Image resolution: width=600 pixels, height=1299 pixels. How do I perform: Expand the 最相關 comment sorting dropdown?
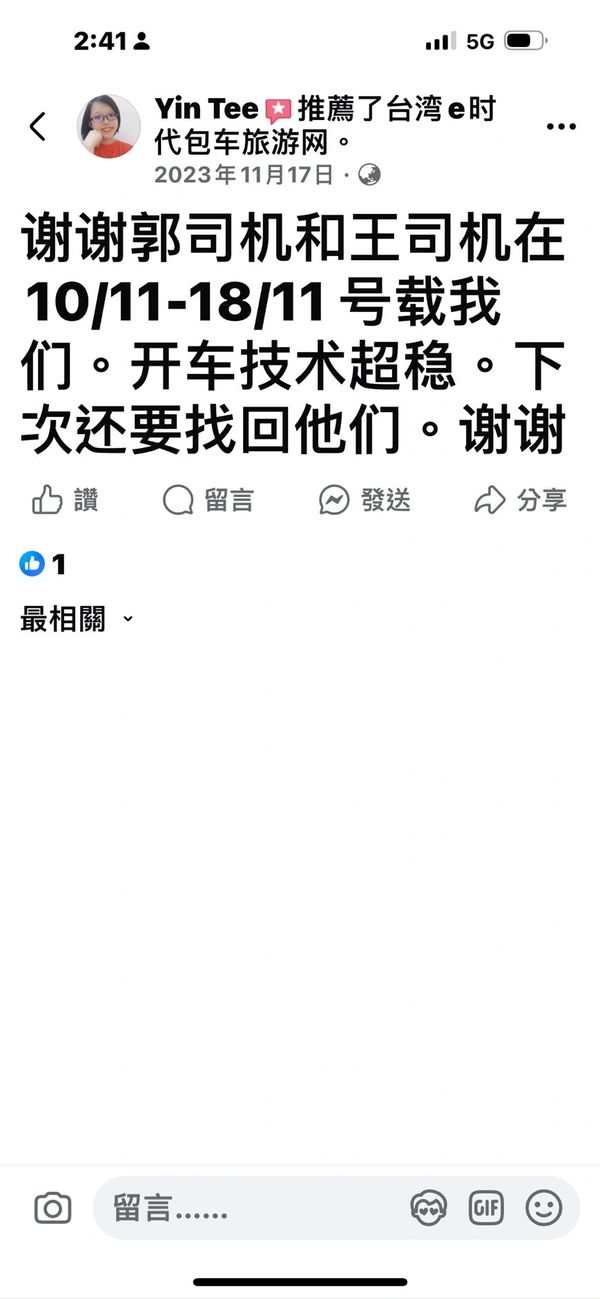click(76, 619)
